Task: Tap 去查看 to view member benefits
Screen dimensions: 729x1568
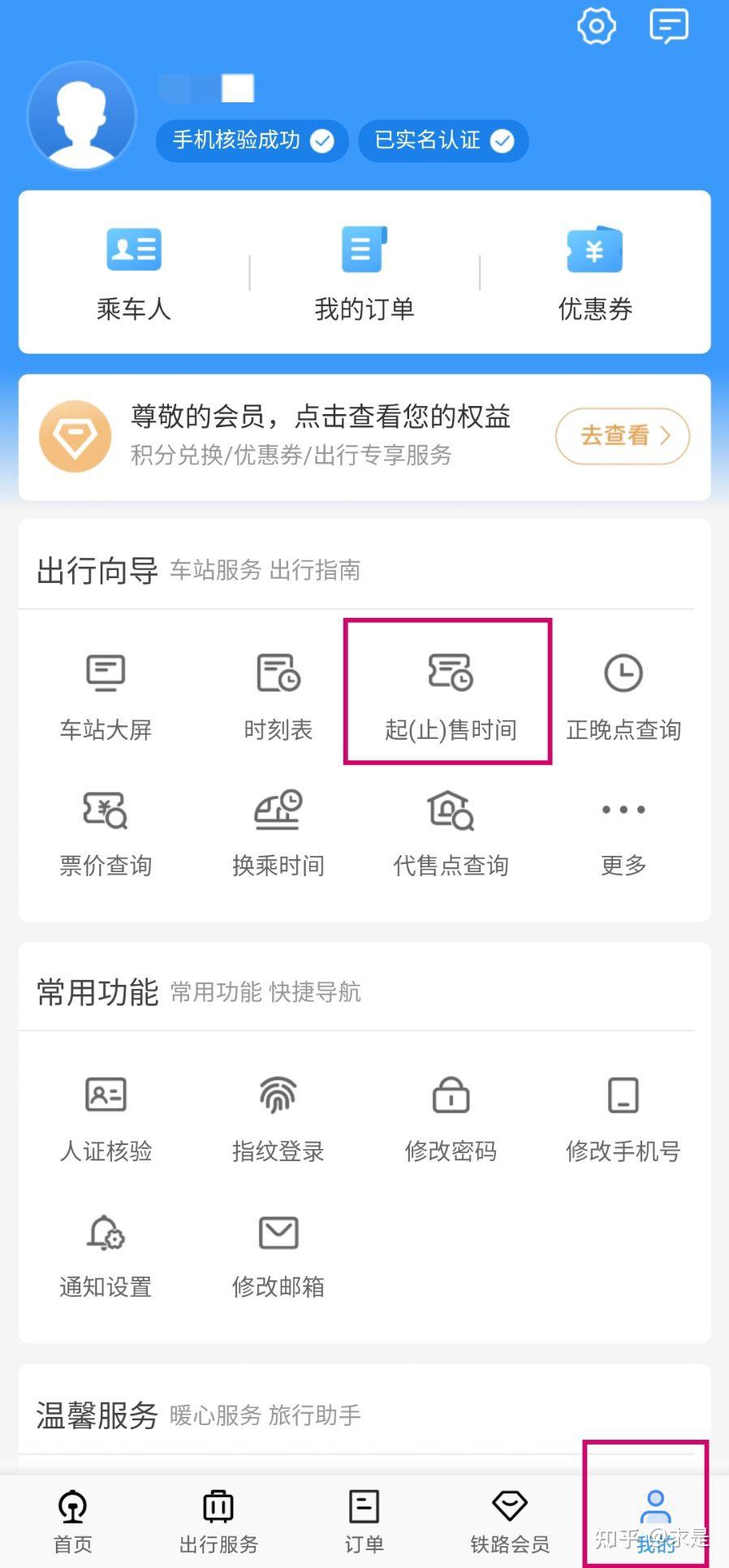Action: click(x=623, y=436)
